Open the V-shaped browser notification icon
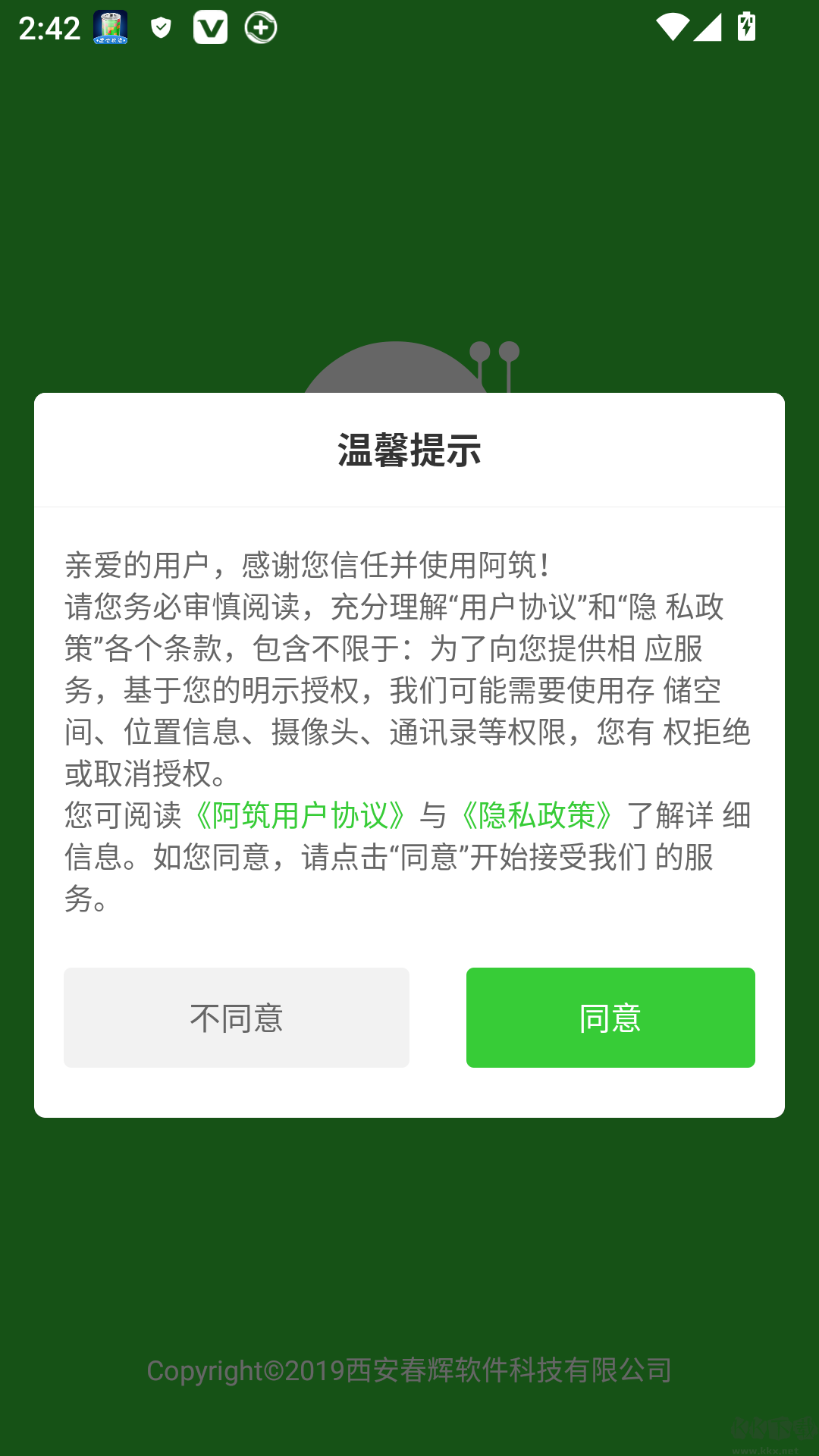819x1456 pixels. click(x=211, y=28)
